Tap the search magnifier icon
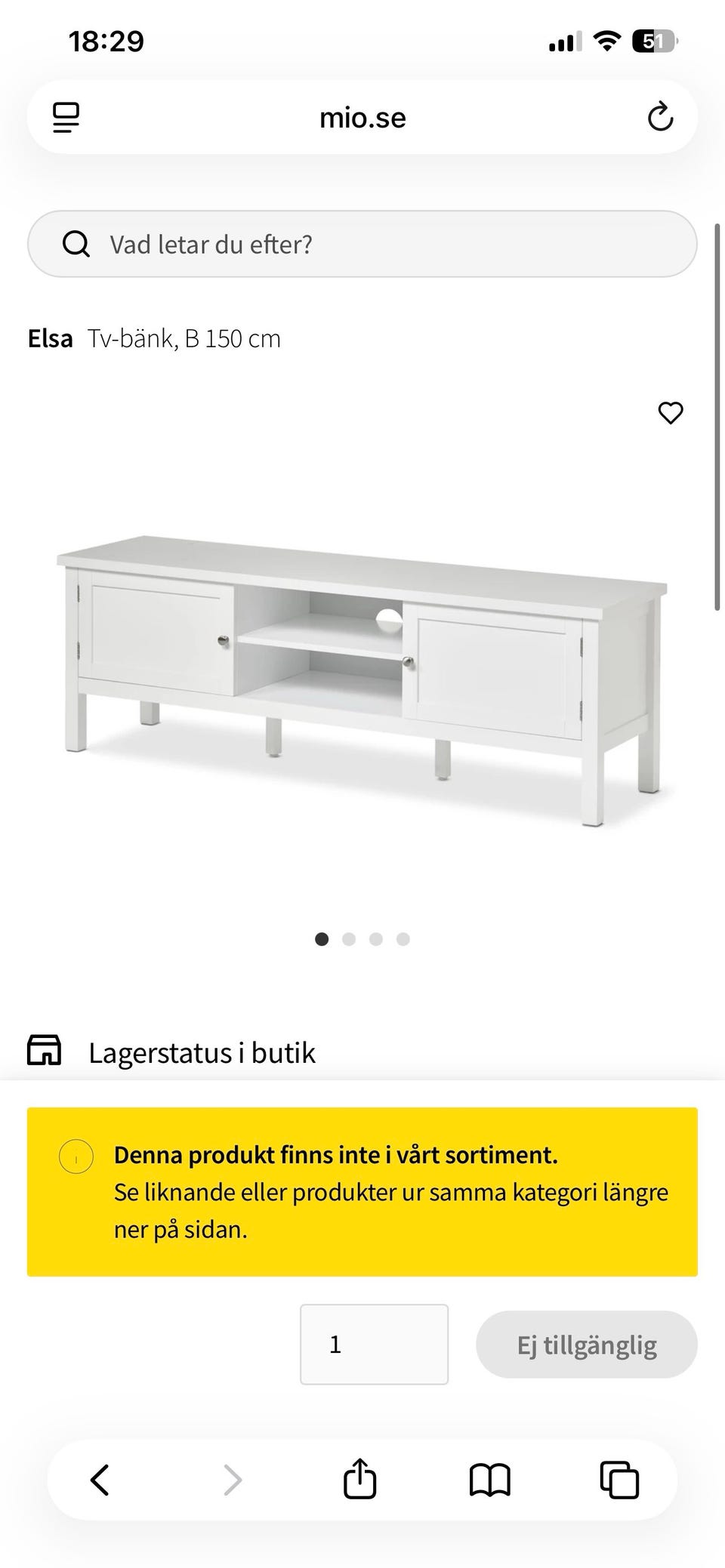Image resolution: width=725 pixels, height=1568 pixels. click(76, 243)
